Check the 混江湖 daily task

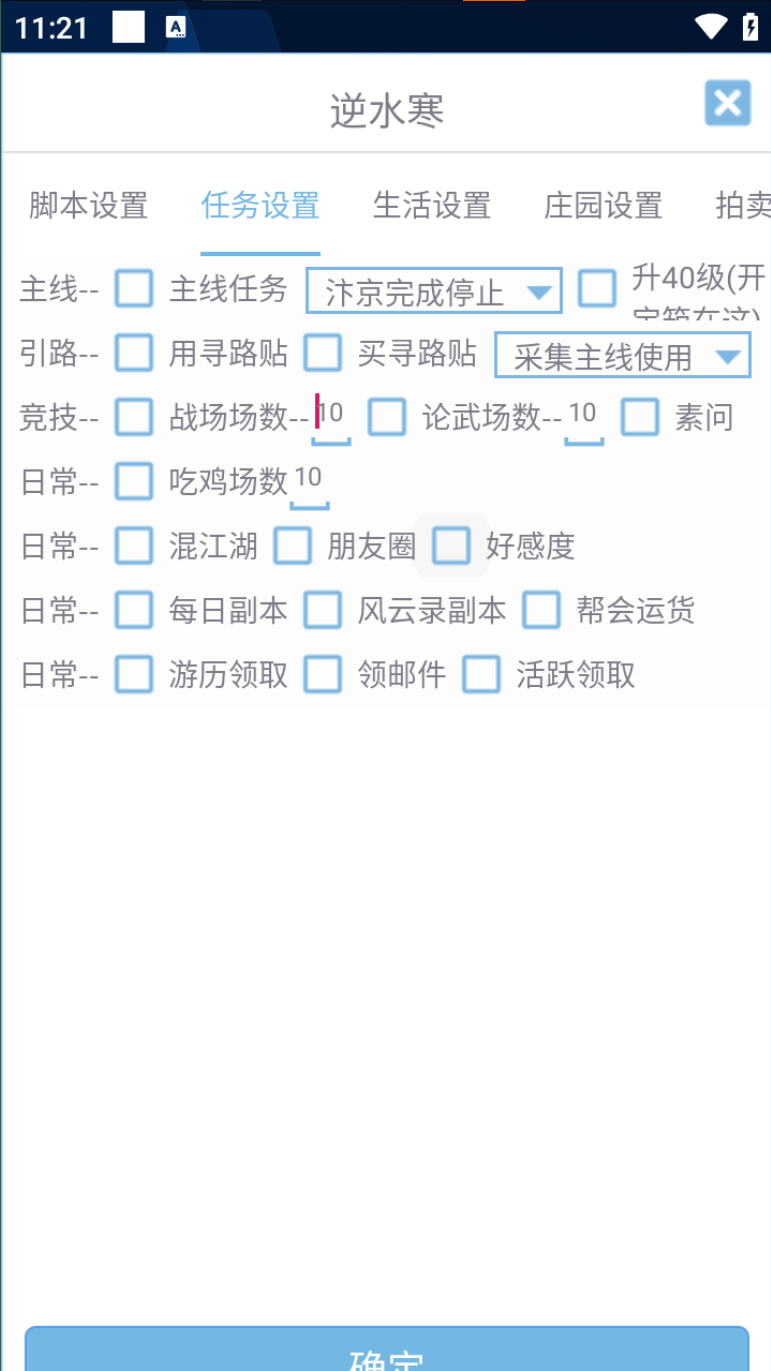point(133,546)
